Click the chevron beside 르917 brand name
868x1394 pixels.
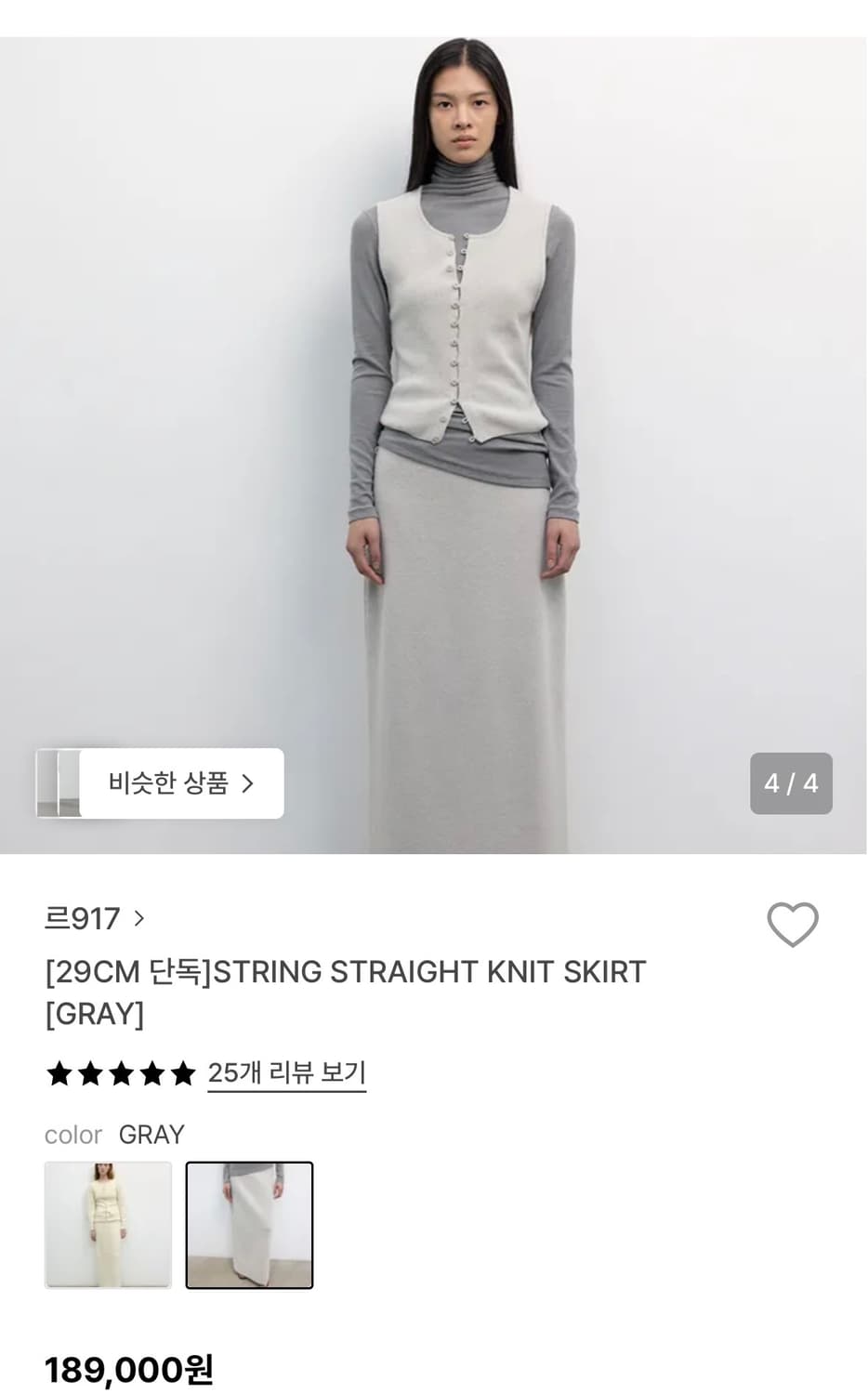point(139,919)
